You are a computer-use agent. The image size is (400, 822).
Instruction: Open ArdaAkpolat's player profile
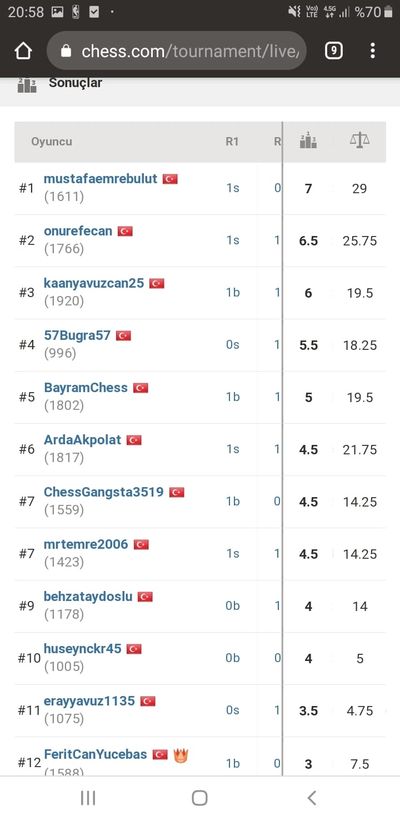click(x=82, y=439)
